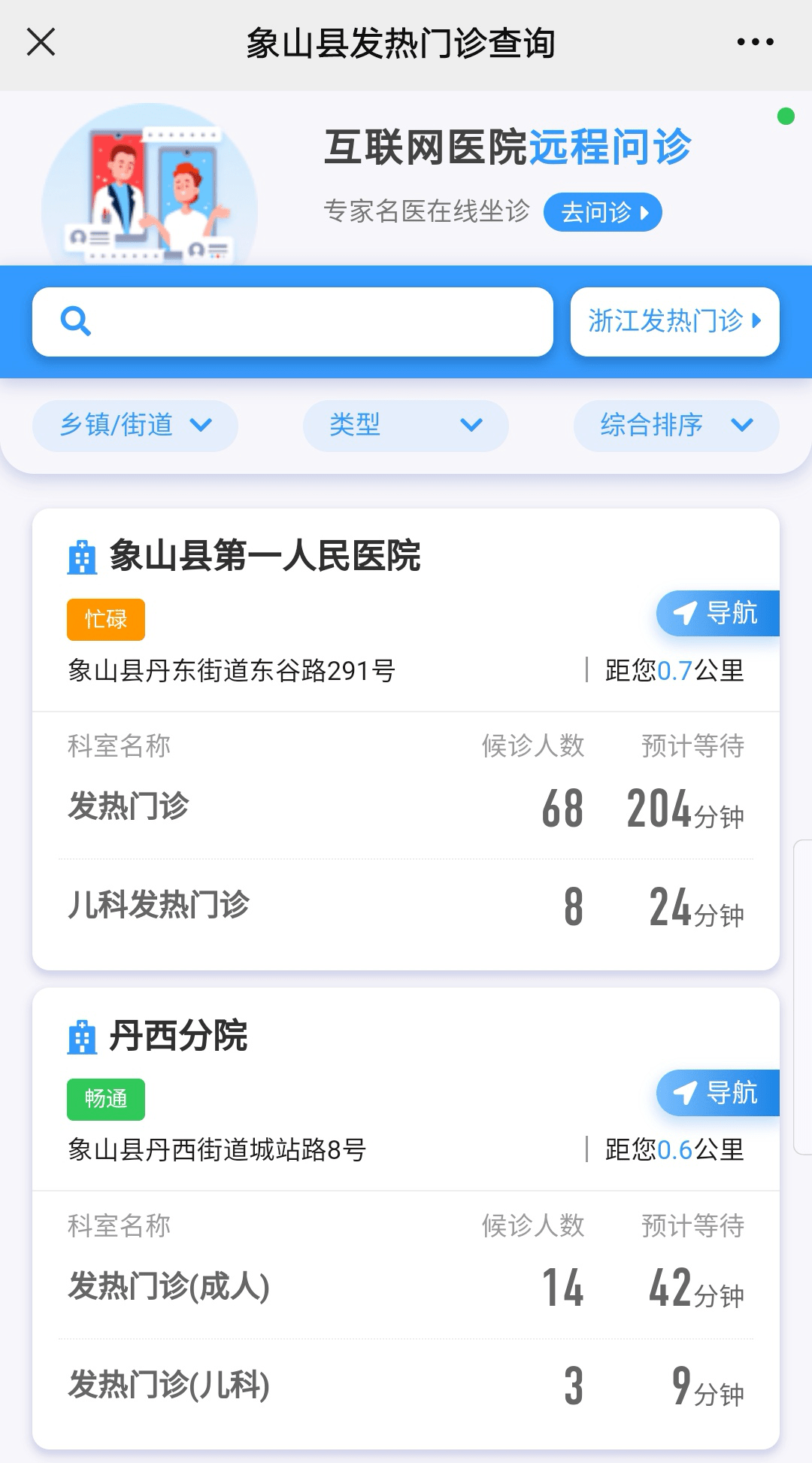Image resolution: width=812 pixels, height=1463 pixels.
Task: Toggle the 远程问诊 highlighted link text
Action: 611,148
